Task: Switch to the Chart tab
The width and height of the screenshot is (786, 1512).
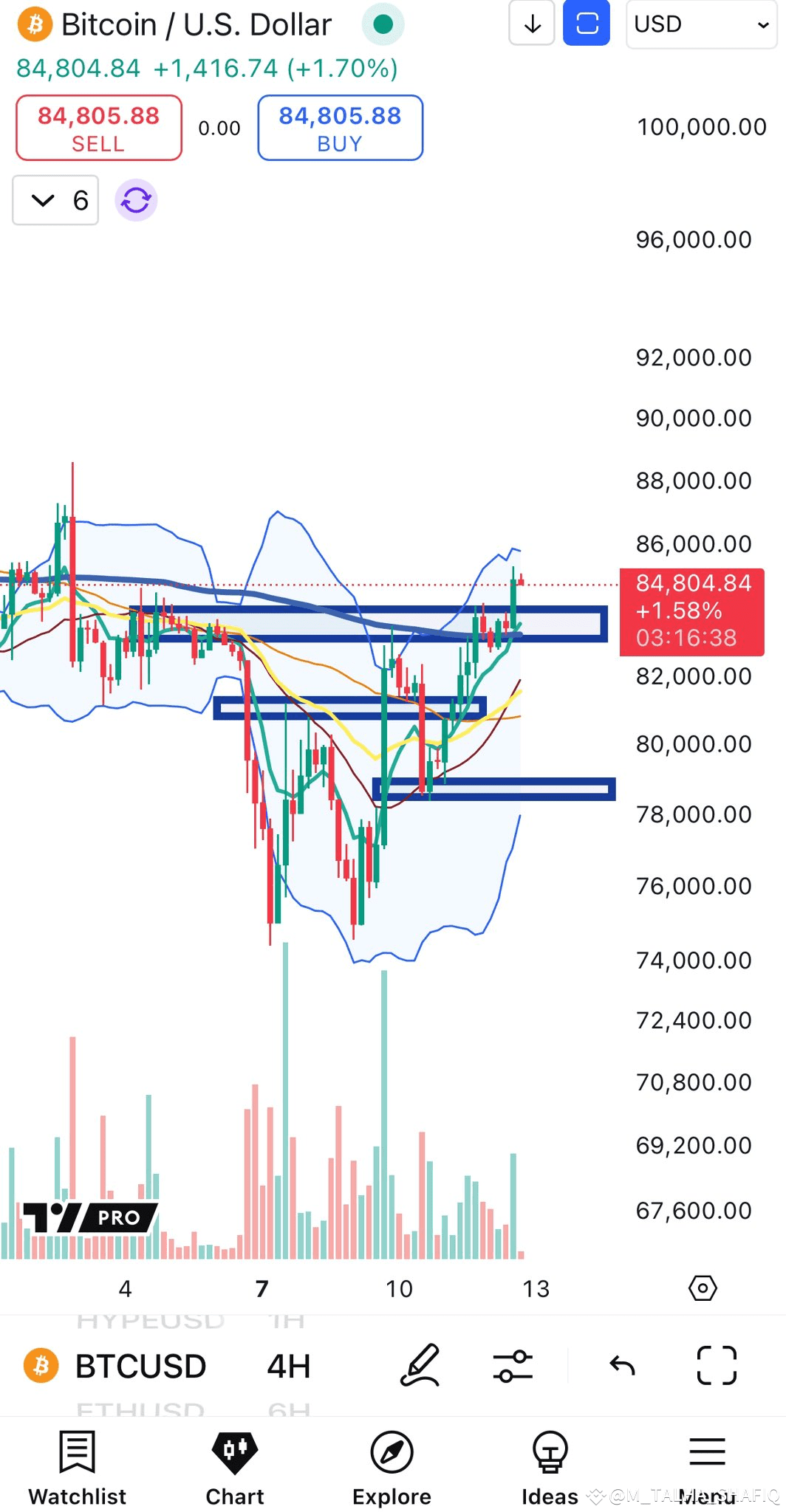Action: (x=235, y=1467)
